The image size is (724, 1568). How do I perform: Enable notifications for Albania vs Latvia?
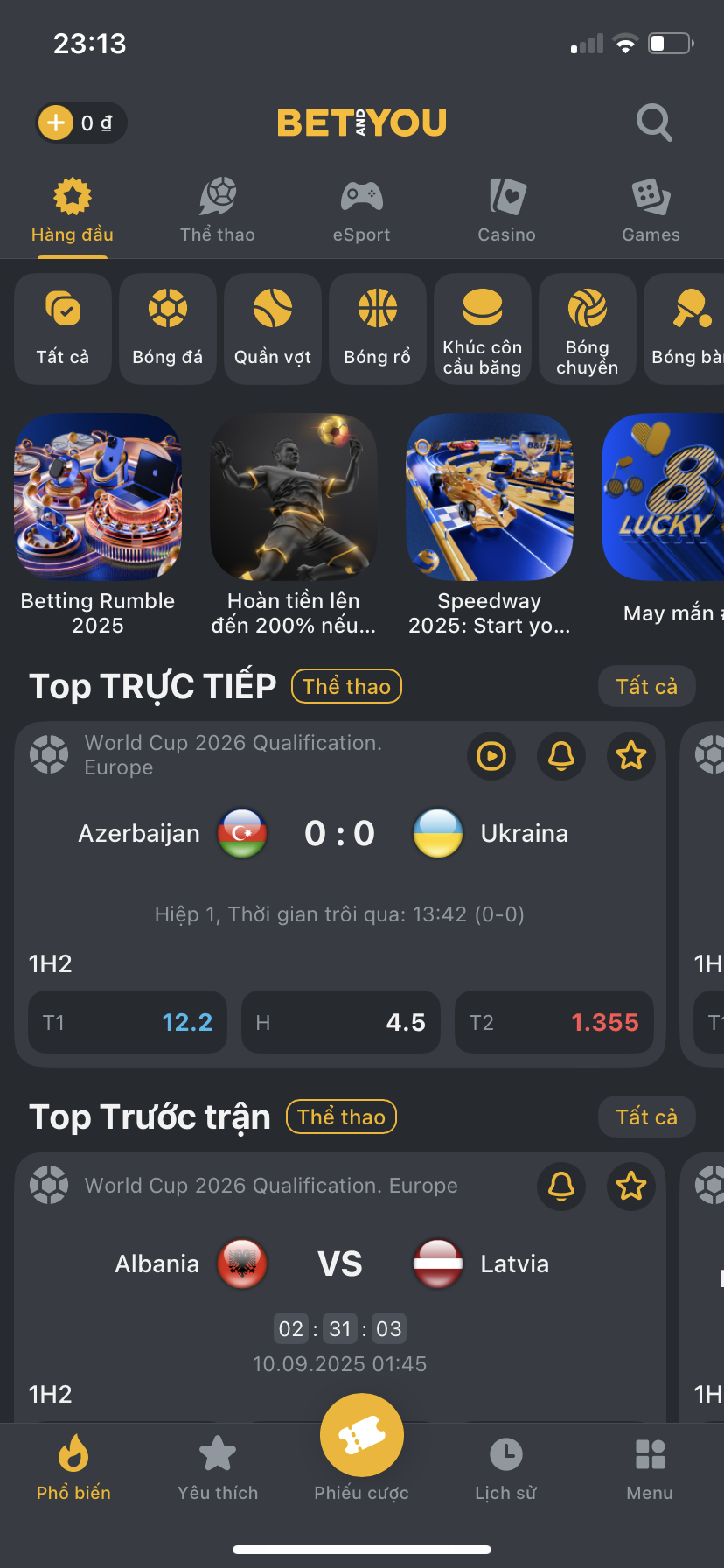561,1186
